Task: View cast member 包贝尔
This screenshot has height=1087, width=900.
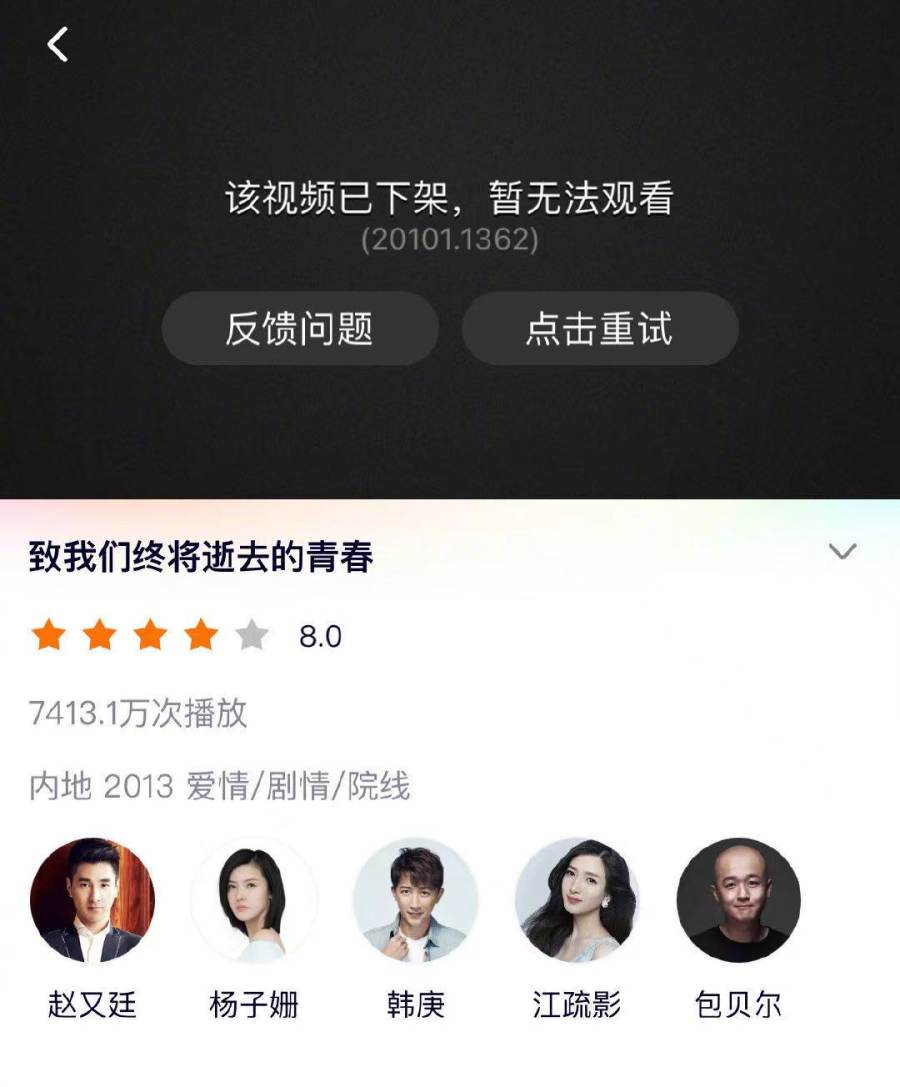Action: point(738,900)
